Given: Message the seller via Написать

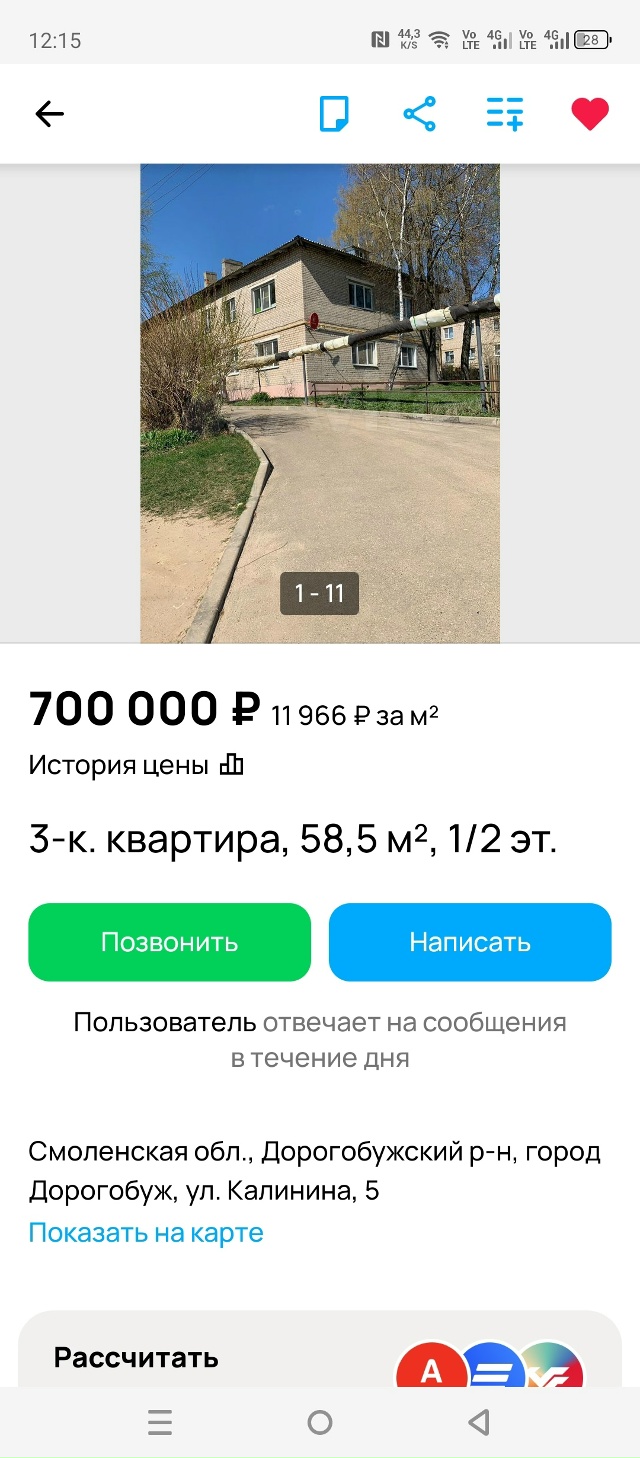Looking at the screenshot, I should [470, 942].
